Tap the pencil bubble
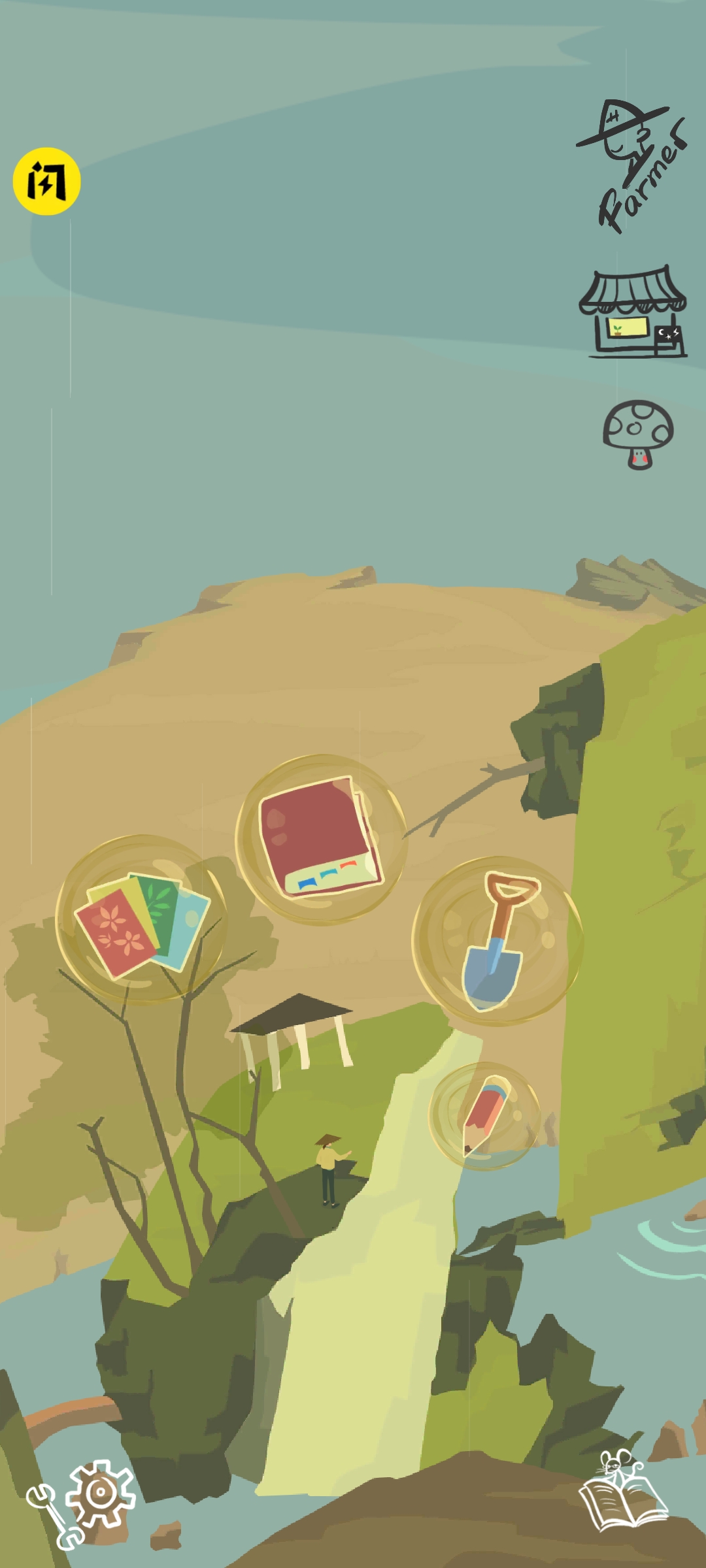This screenshot has width=706, height=1568. click(484, 1117)
